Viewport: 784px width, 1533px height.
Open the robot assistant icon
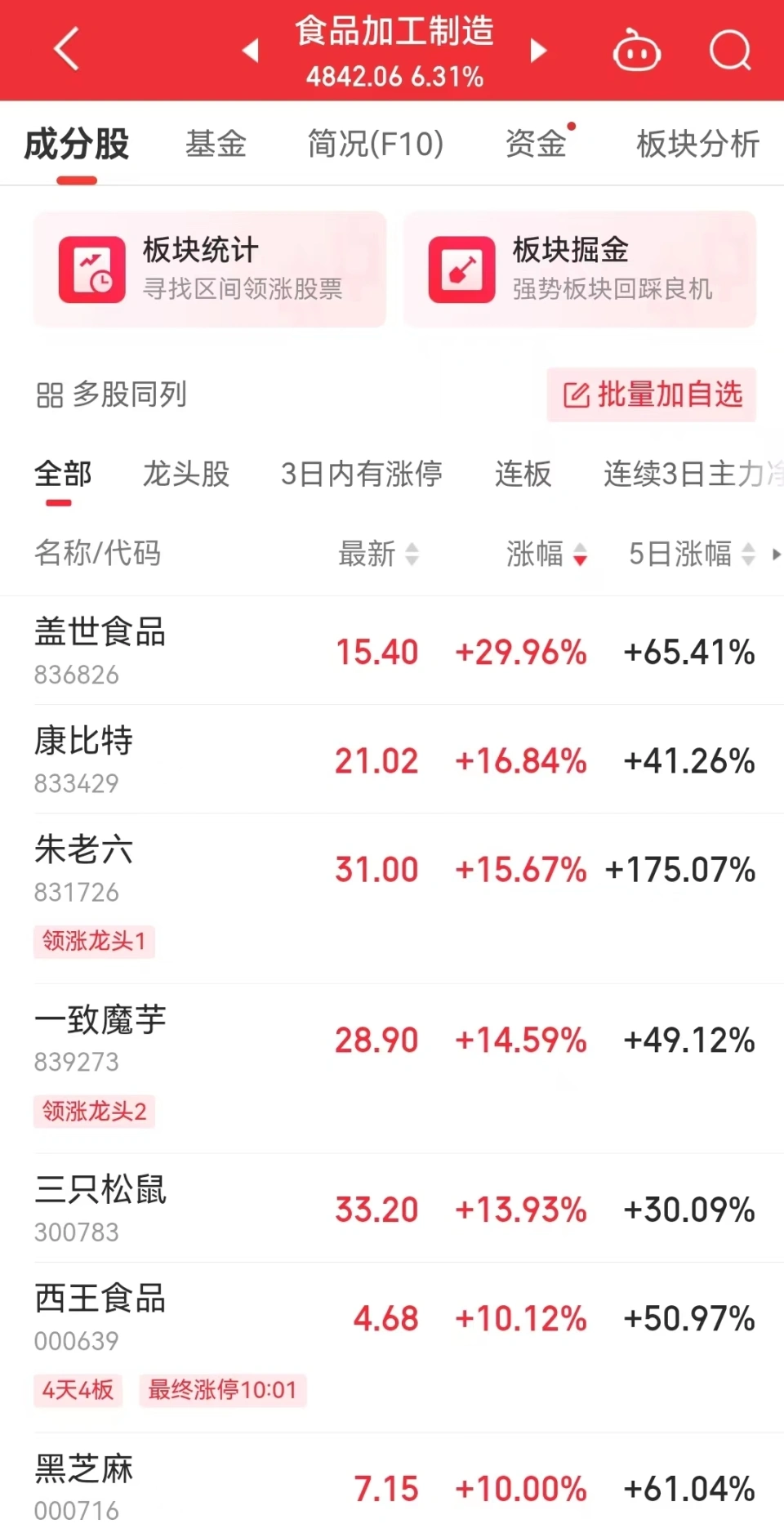click(636, 51)
